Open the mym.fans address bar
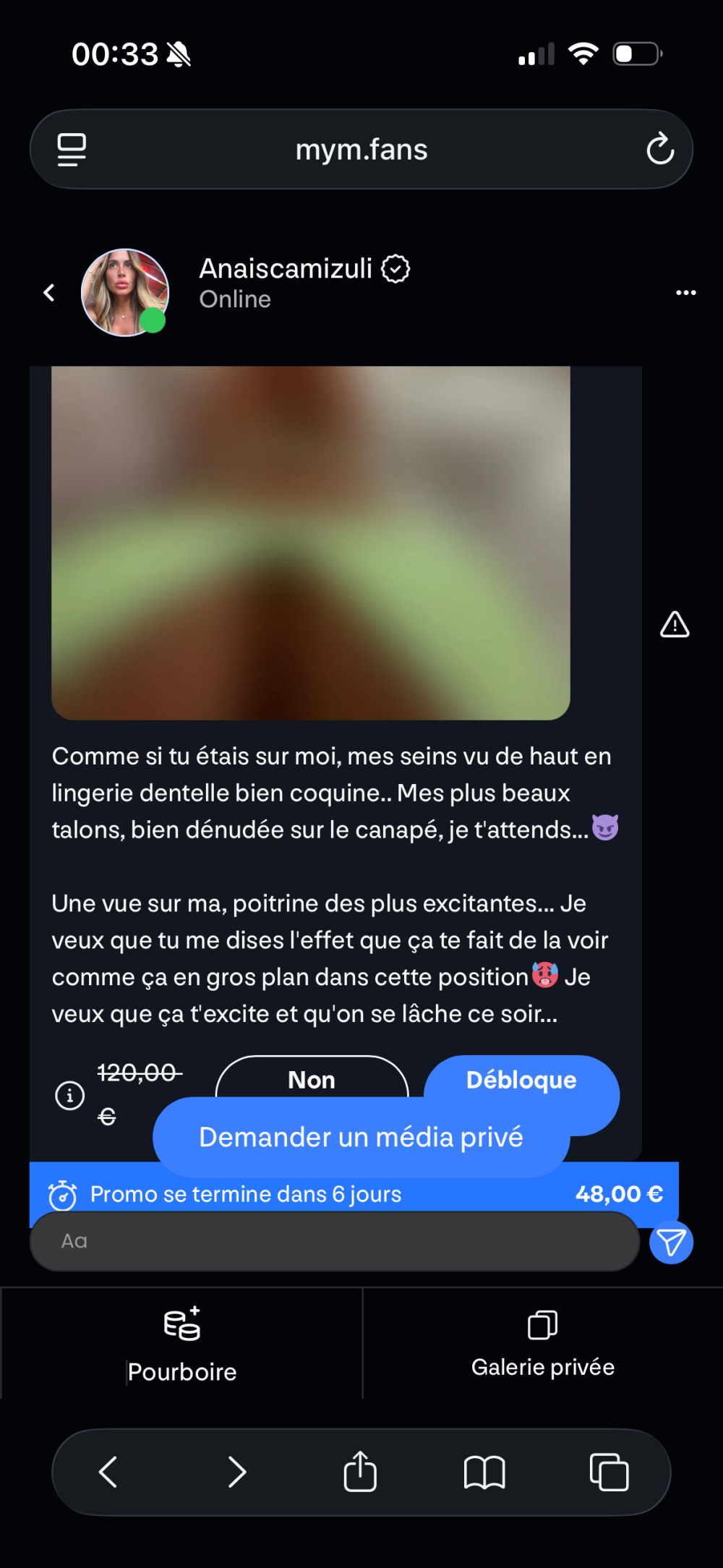723x1568 pixels. pyautogui.click(x=361, y=150)
